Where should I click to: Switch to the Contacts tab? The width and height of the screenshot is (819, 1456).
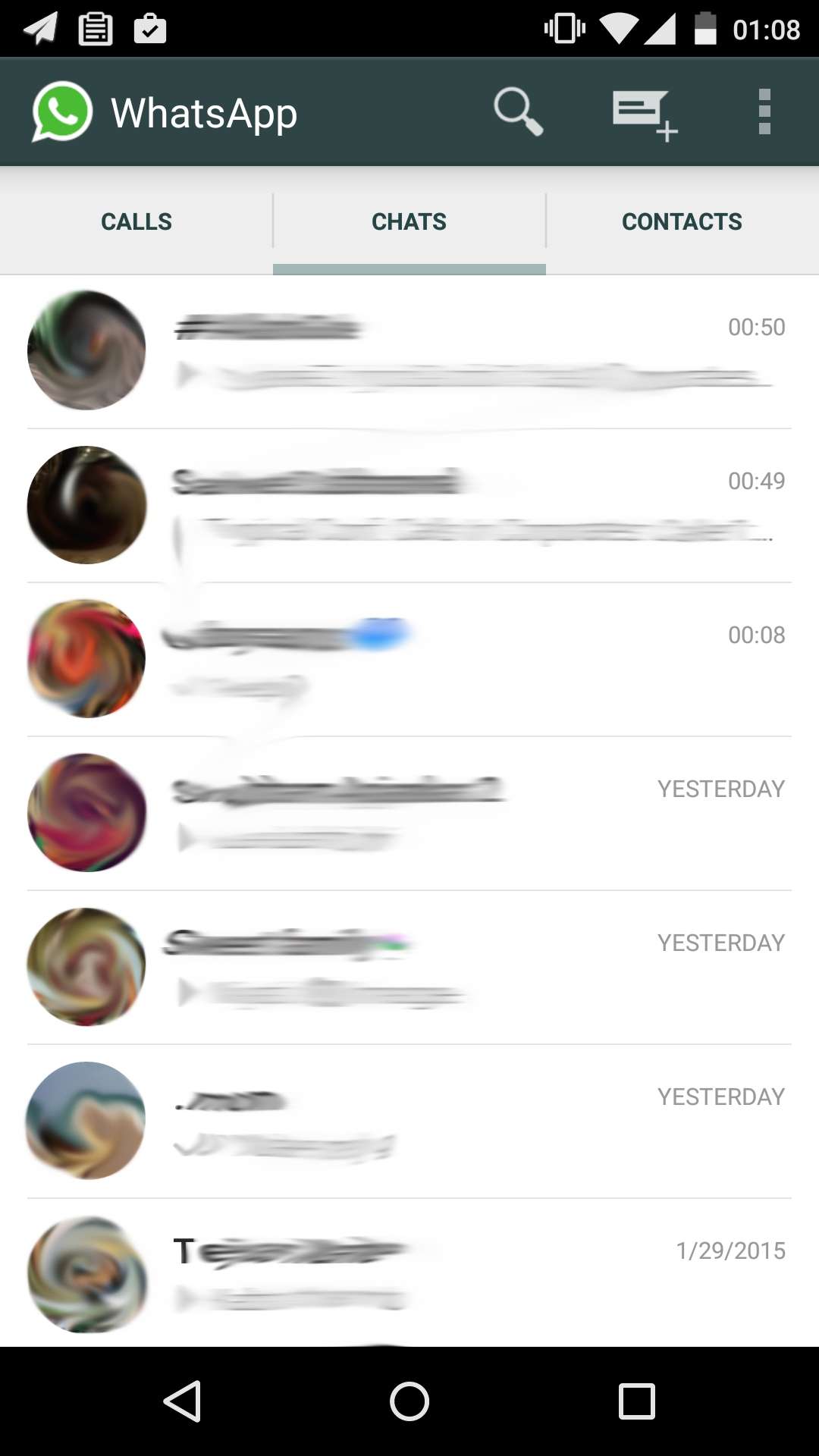click(682, 221)
